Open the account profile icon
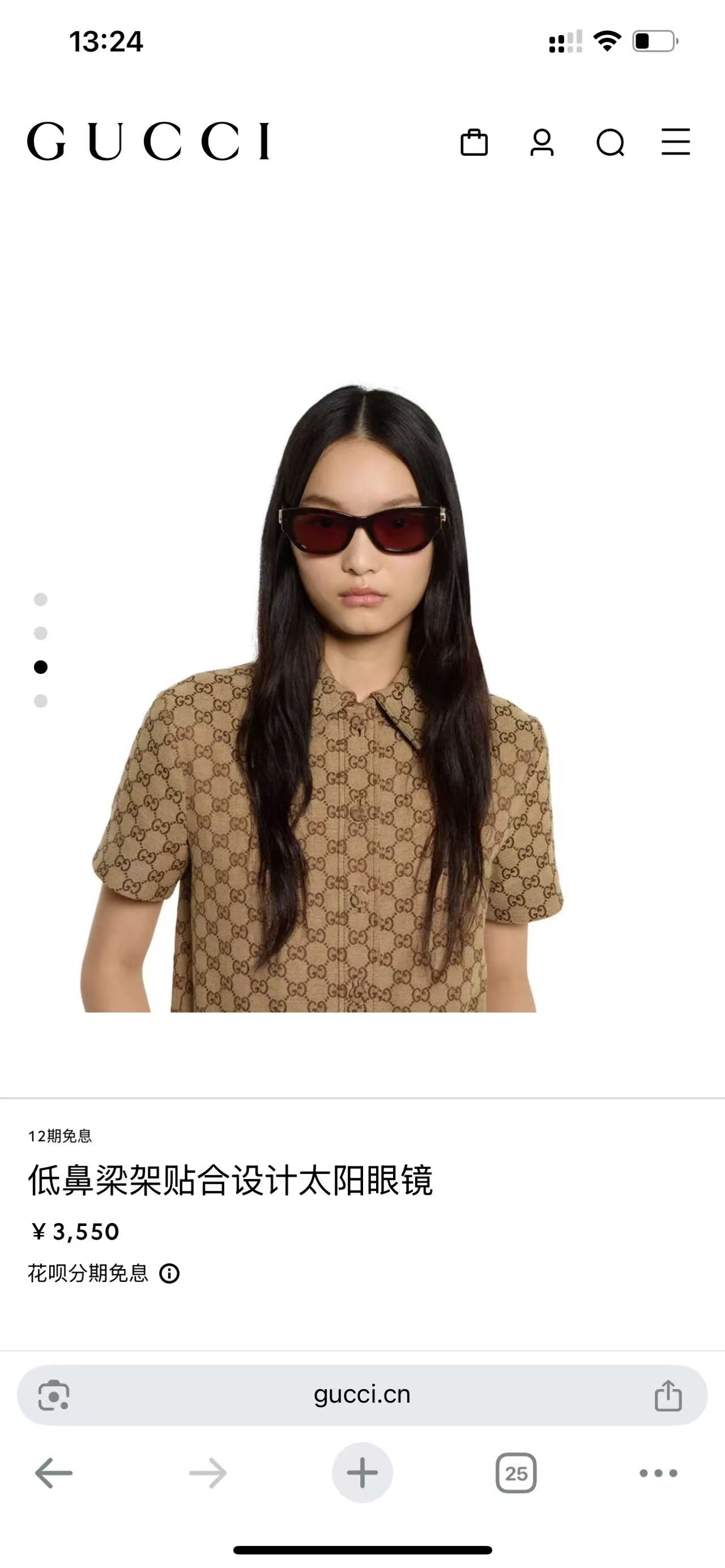Screen dimensions: 725x1568 [541, 143]
